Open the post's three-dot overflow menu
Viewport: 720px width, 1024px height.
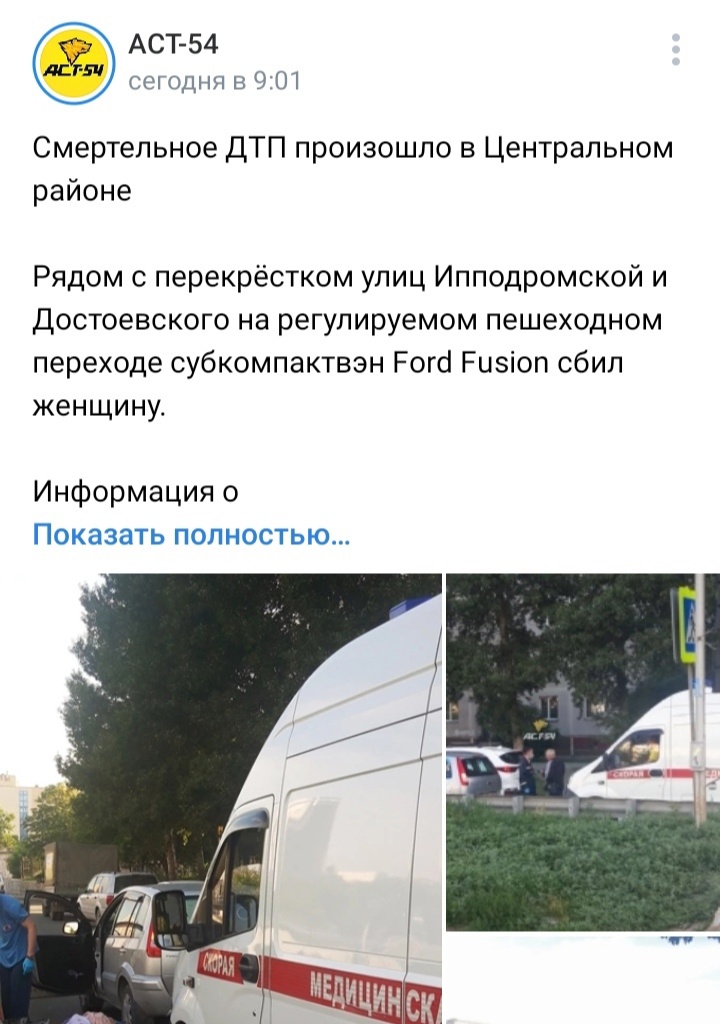[676, 50]
